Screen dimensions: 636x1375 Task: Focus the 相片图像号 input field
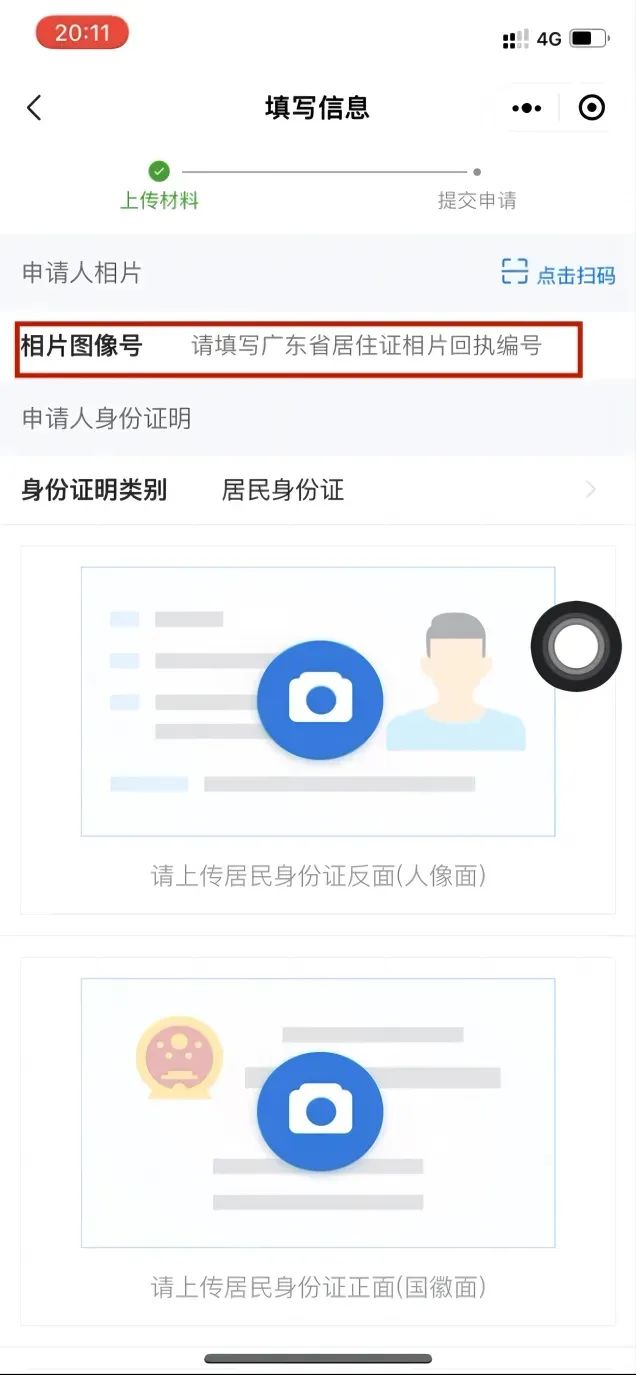tap(366, 346)
